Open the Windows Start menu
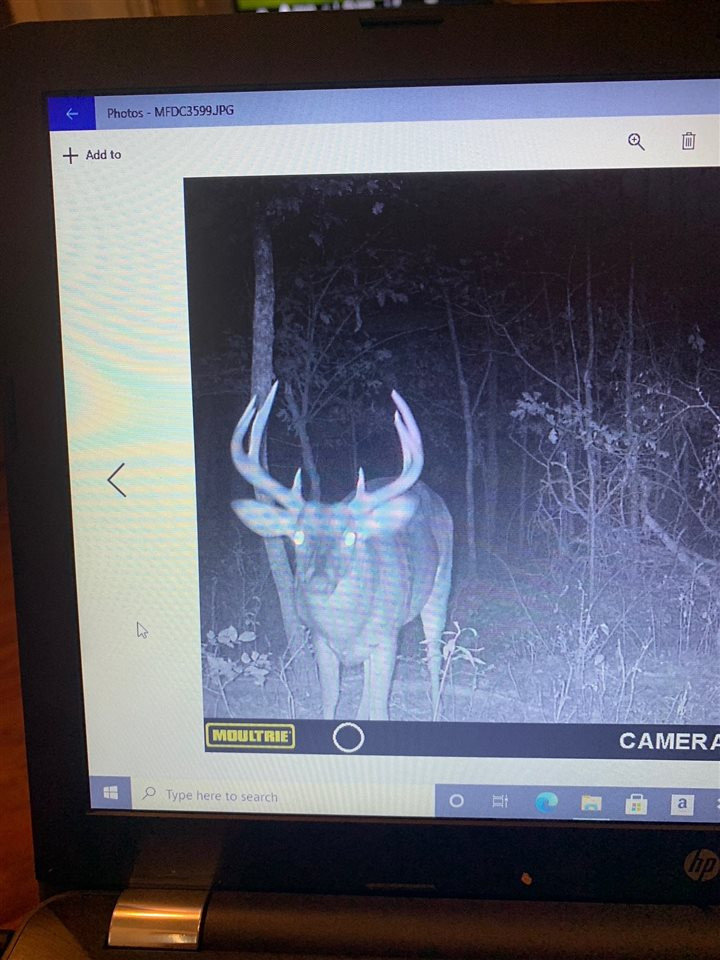Viewport: 720px width, 960px height. tap(110, 793)
